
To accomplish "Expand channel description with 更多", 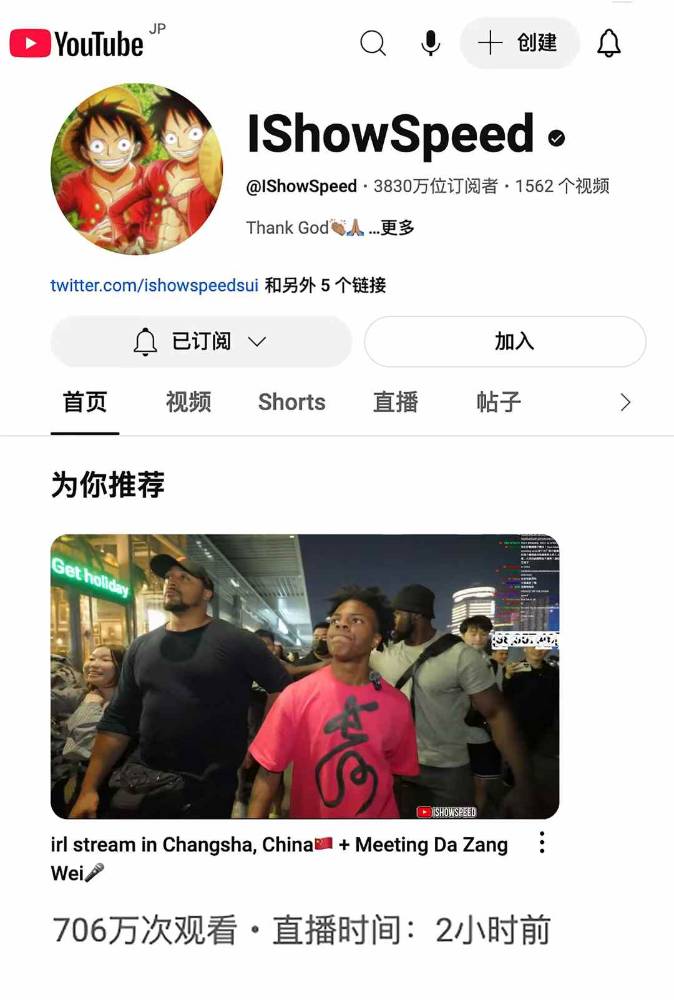I will pyautogui.click(x=397, y=228).
